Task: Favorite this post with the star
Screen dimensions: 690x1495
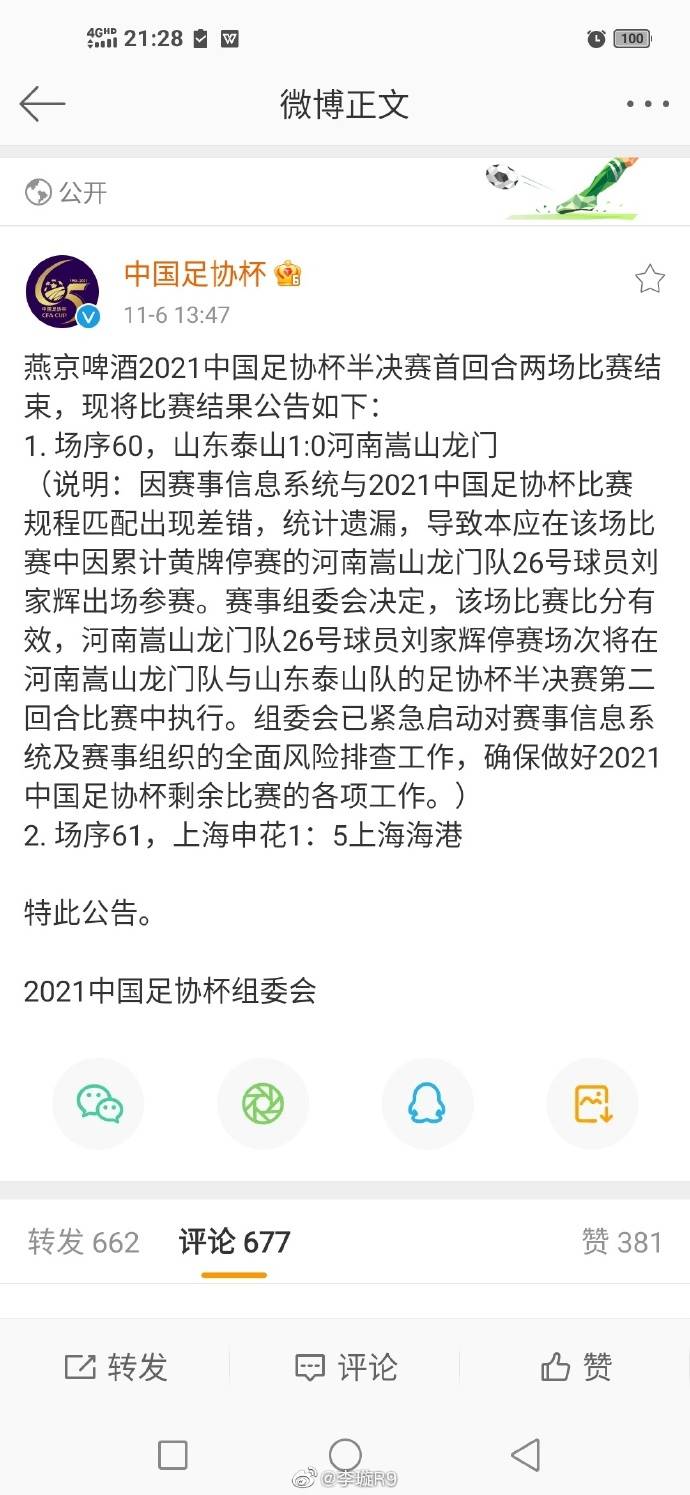Action: (x=650, y=279)
